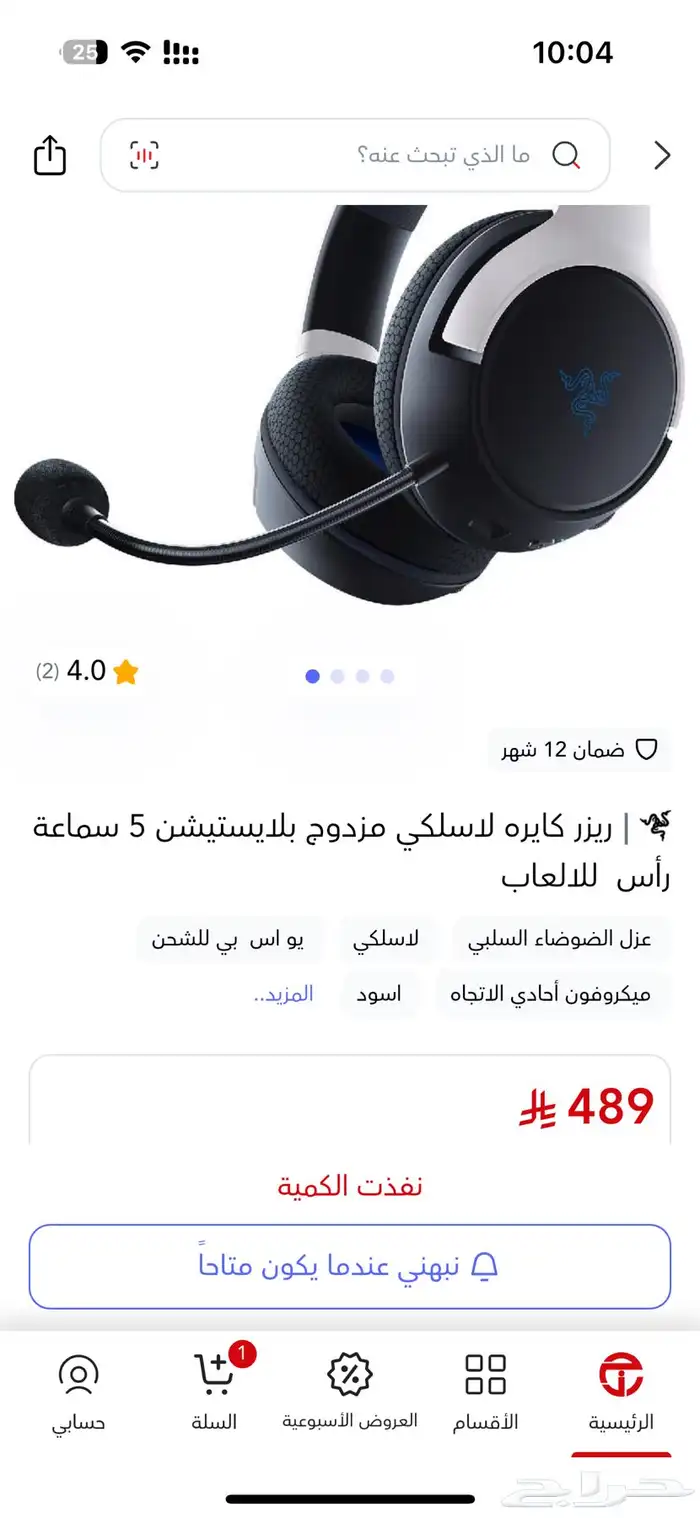This screenshot has height=1518, width=700.
Task: Open the 4.0 star rating reviews
Action: point(88,672)
